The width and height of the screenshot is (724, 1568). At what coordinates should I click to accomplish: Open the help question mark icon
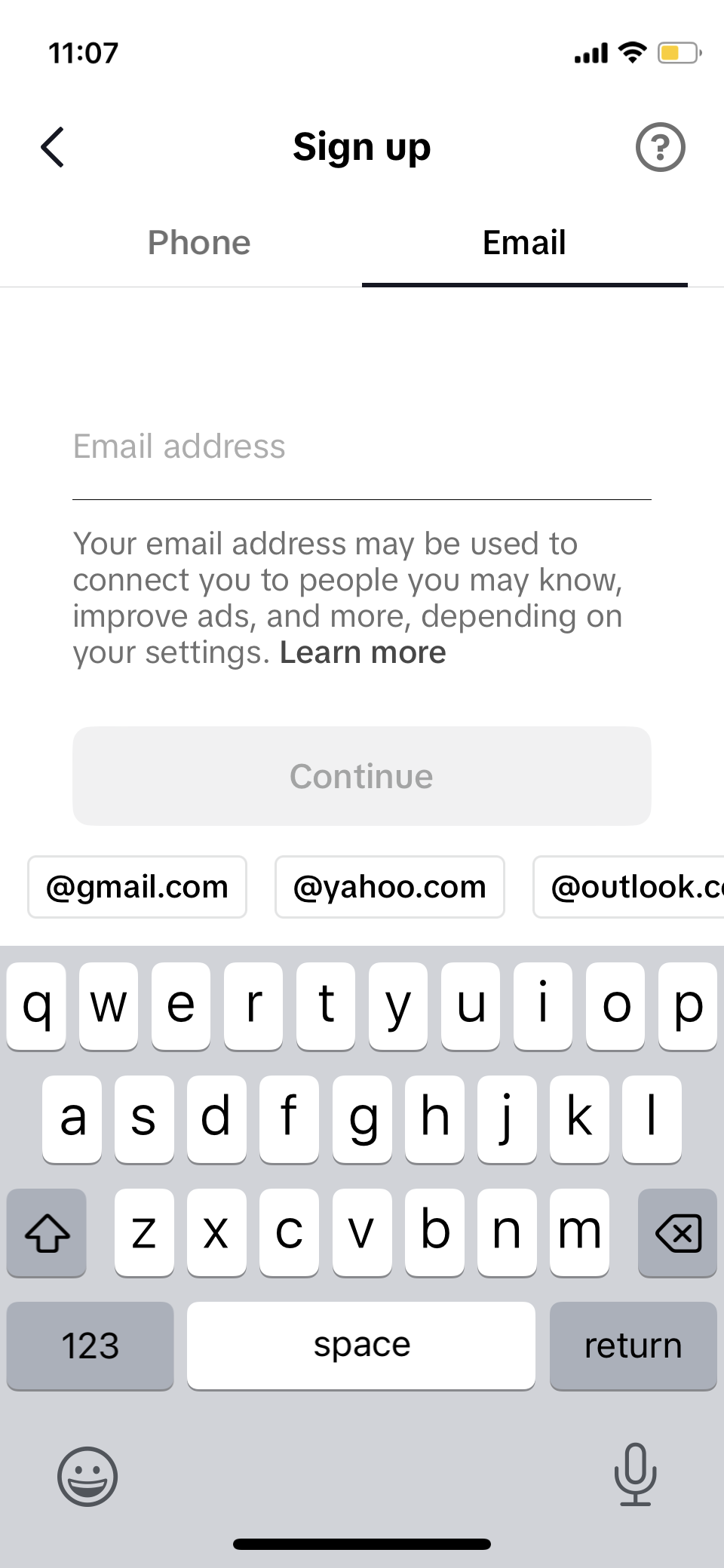tap(660, 146)
